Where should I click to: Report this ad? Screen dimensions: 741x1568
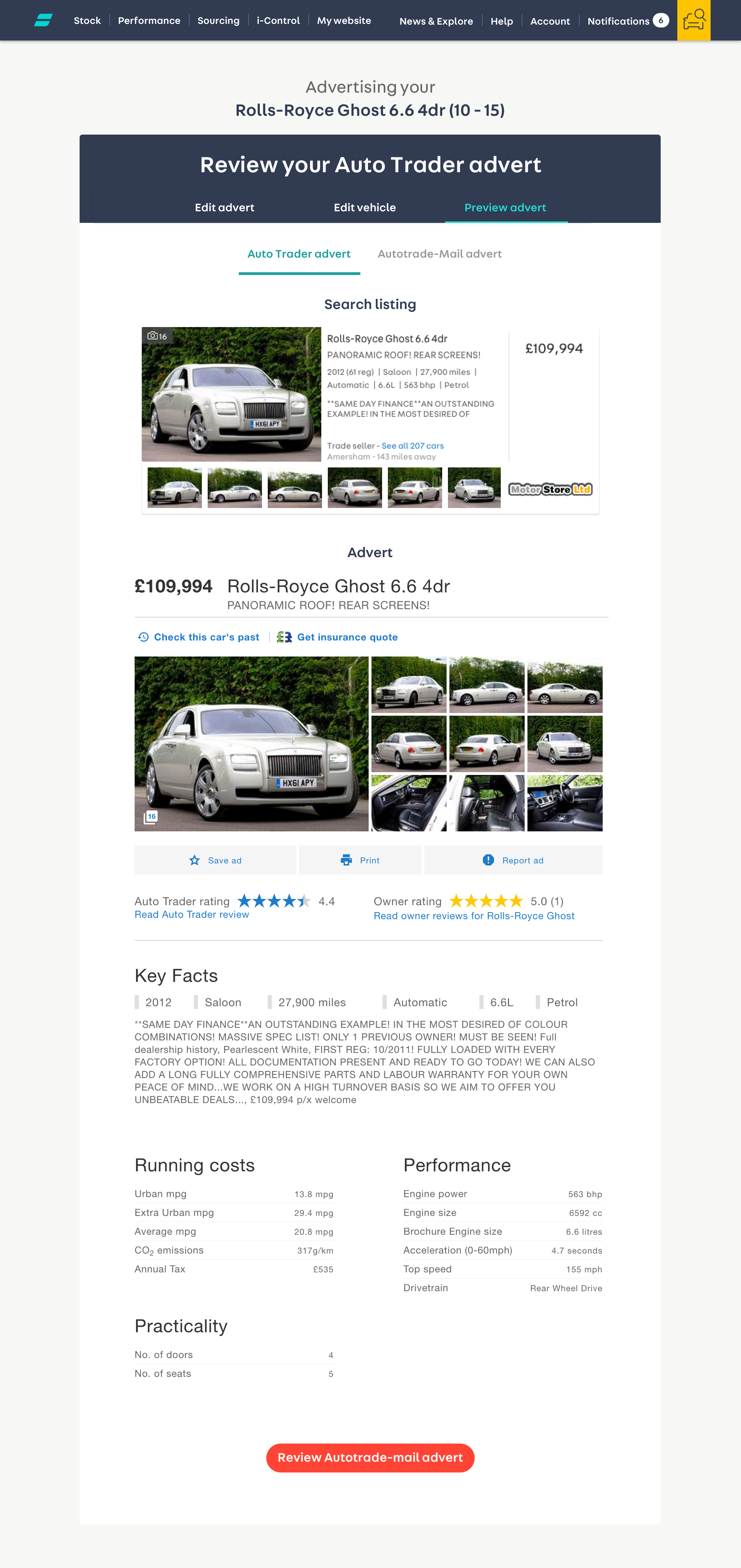pos(513,860)
